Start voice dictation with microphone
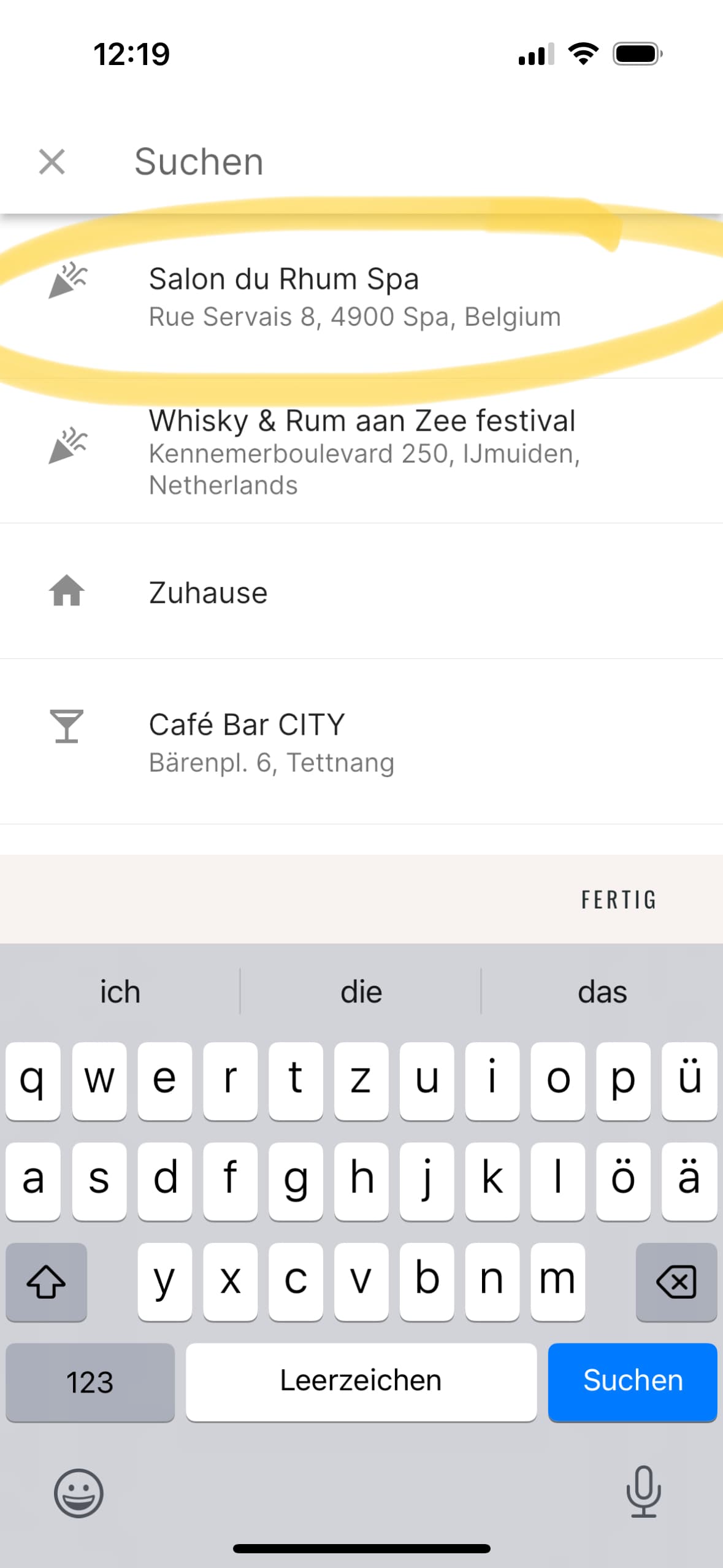 (643, 1492)
